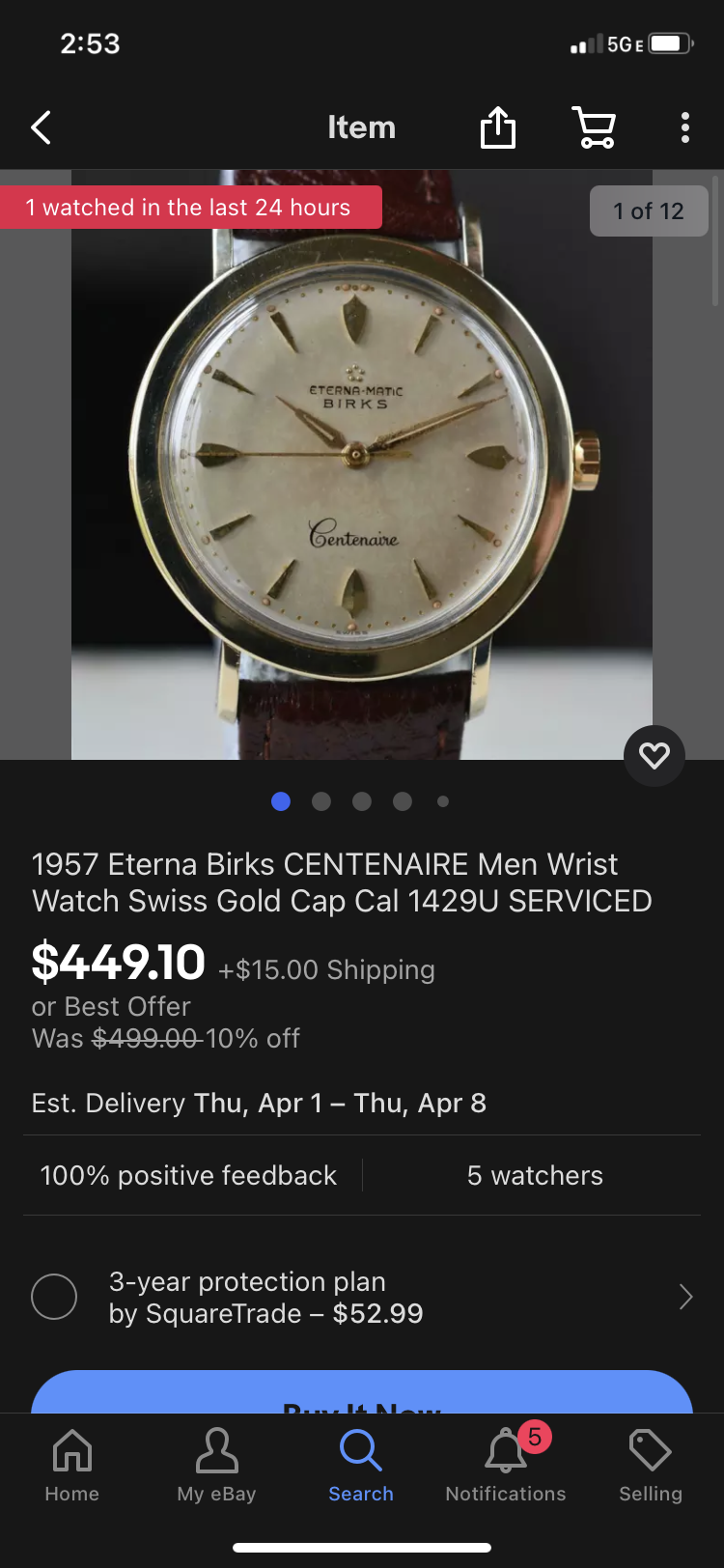The image size is (724, 1568).
Task: Open the shopping cart
Action: coord(595,127)
